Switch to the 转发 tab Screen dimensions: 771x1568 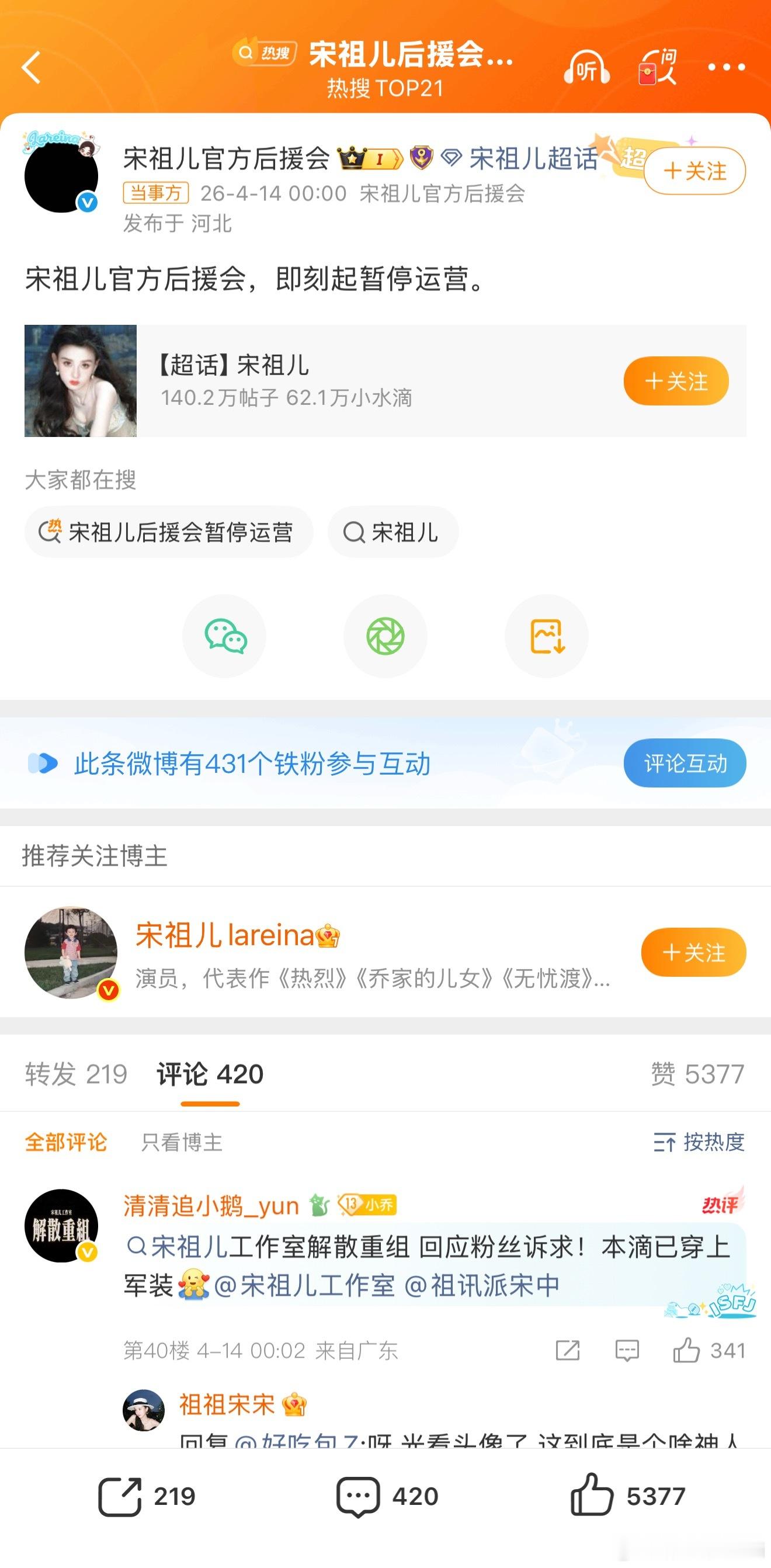pyautogui.click(x=75, y=1073)
